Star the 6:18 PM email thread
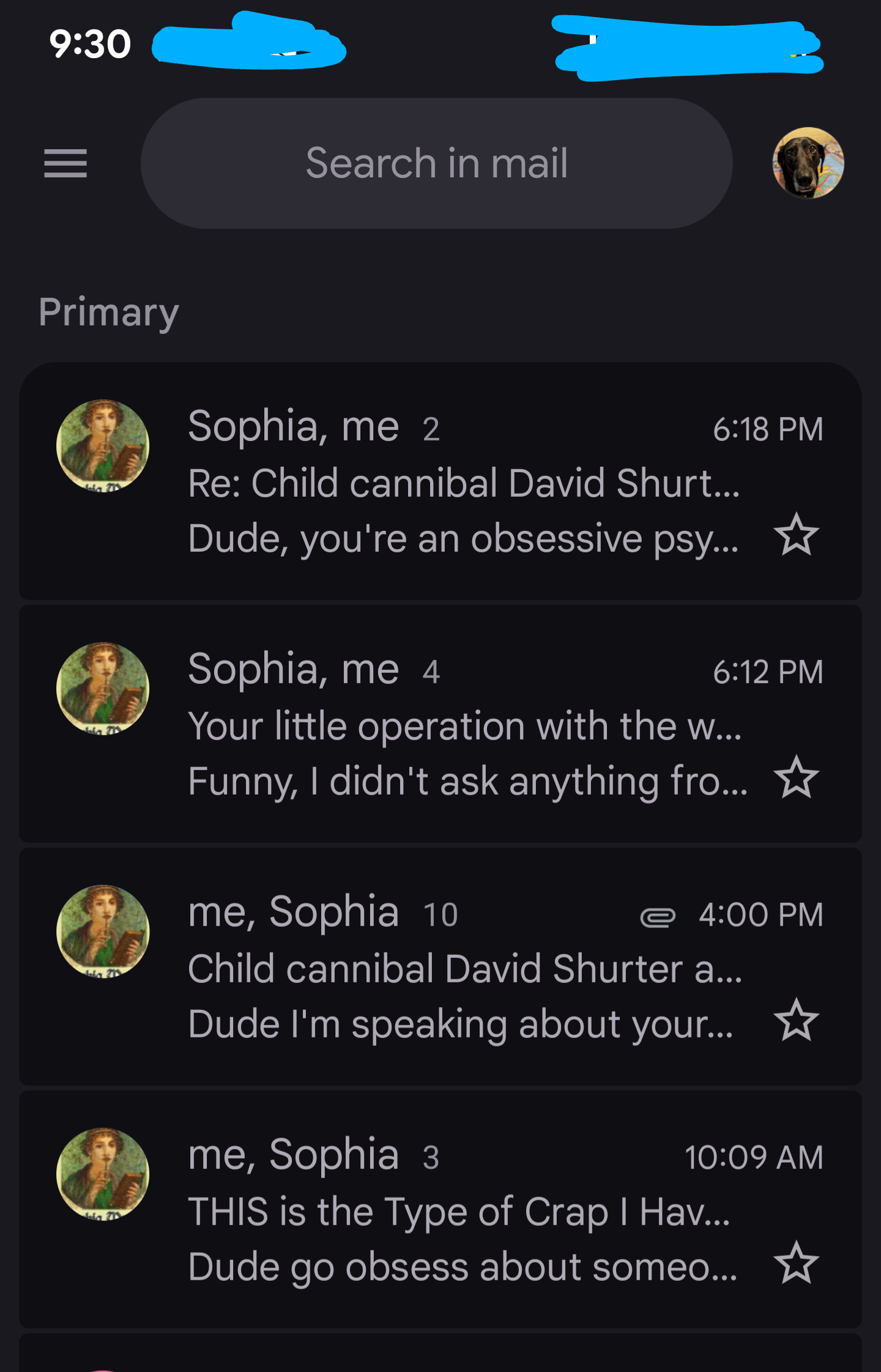This screenshot has width=881, height=1372. [x=796, y=535]
